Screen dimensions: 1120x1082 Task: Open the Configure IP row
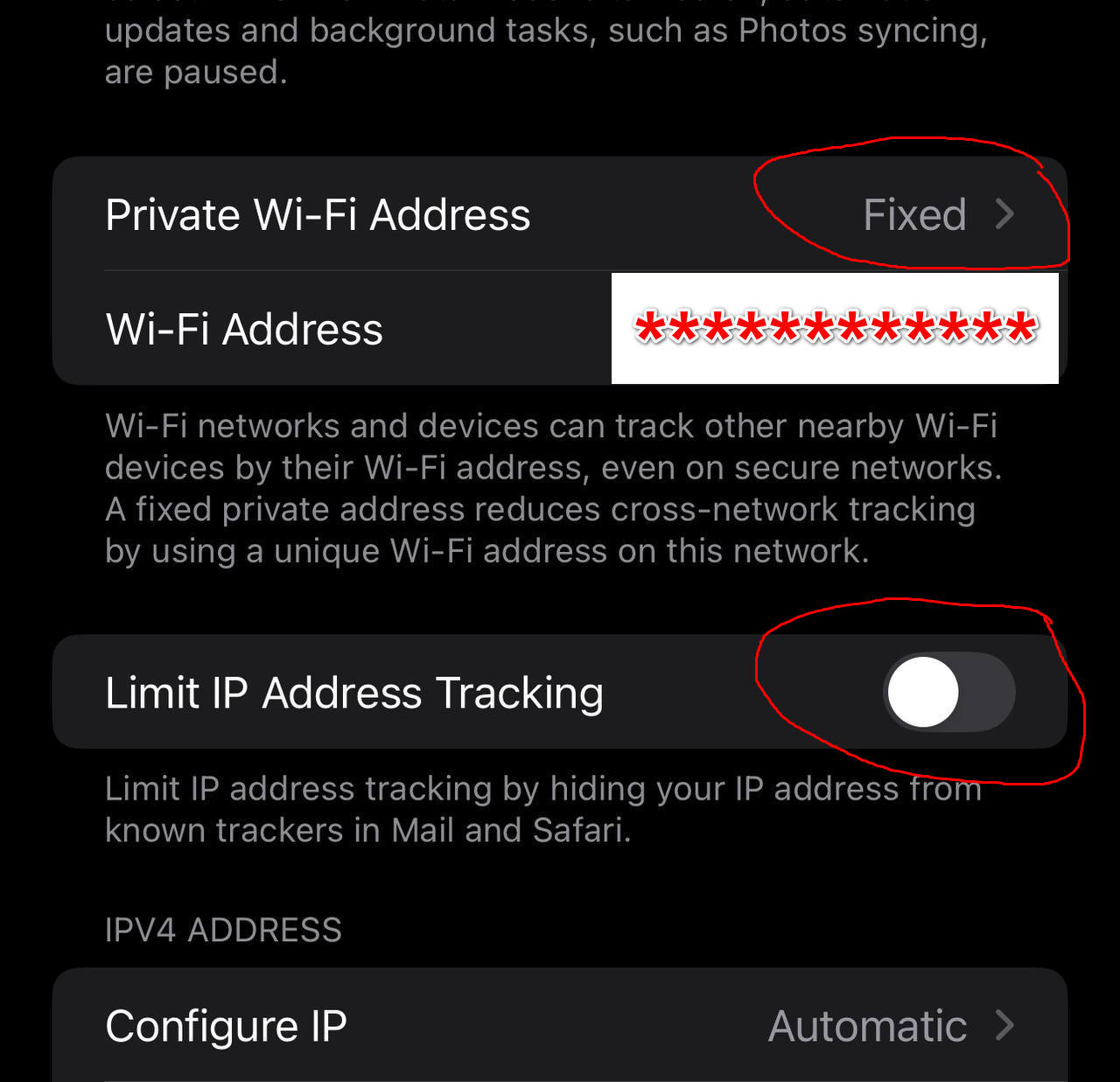point(560,1025)
